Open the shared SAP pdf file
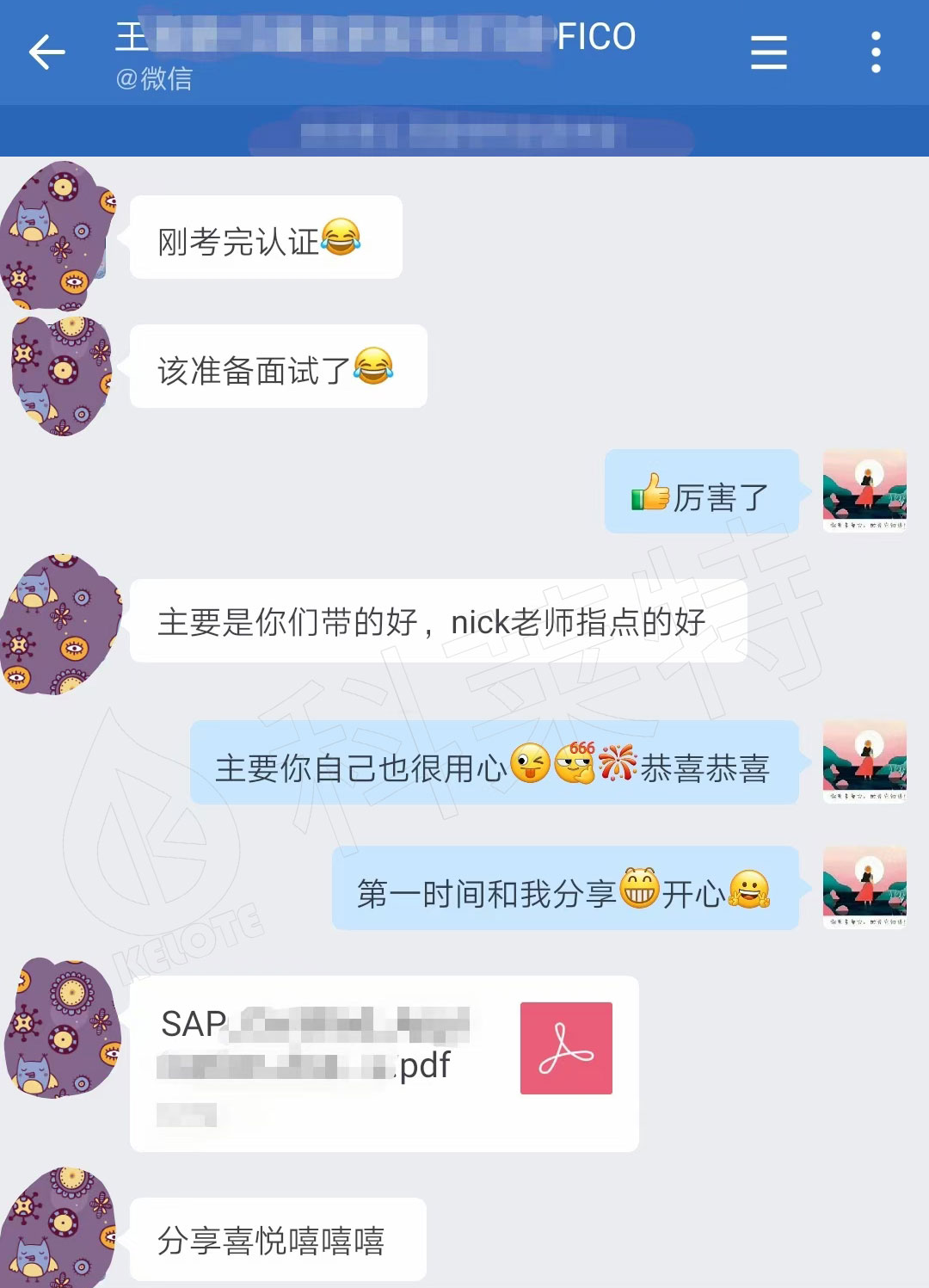Viewport: 929px width, 1288px height. (384, 1063)
